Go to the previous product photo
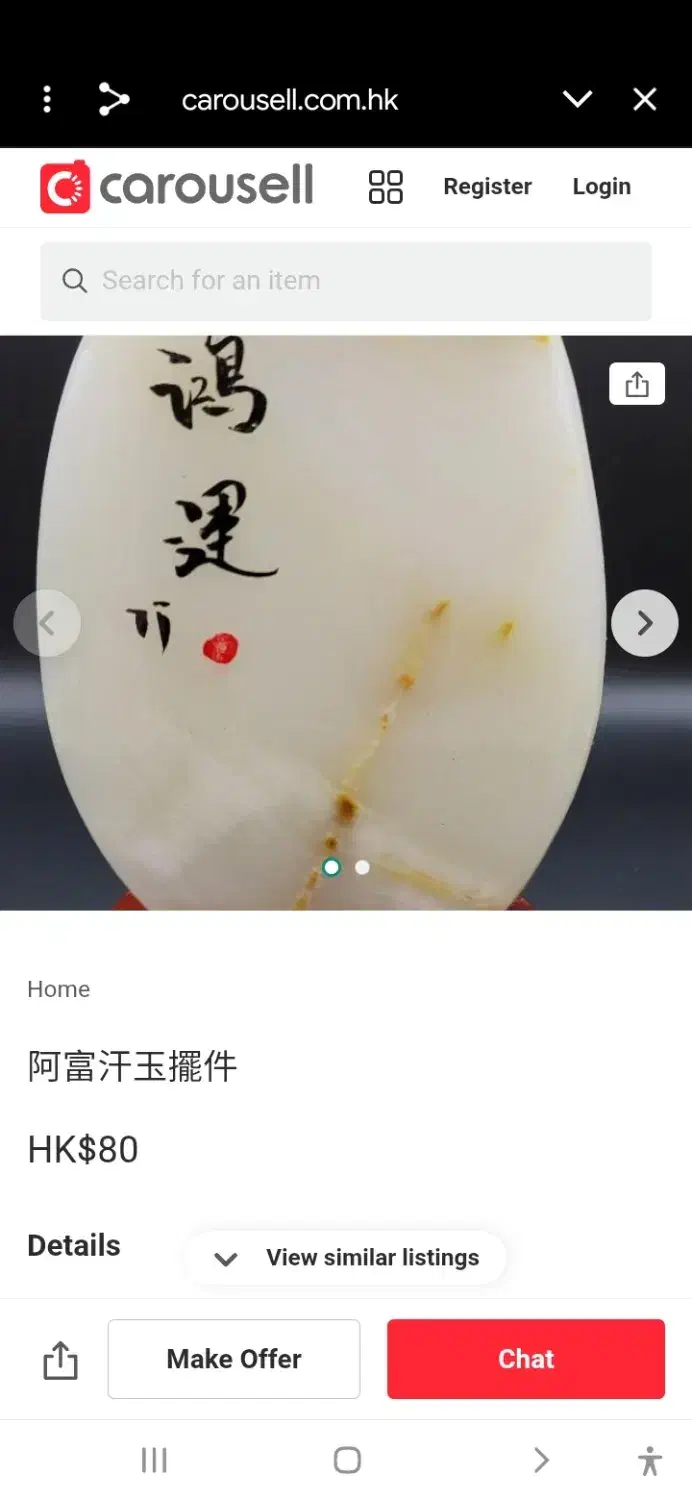Viewport: 692px width, 1500px height. [x=47, y=624]
